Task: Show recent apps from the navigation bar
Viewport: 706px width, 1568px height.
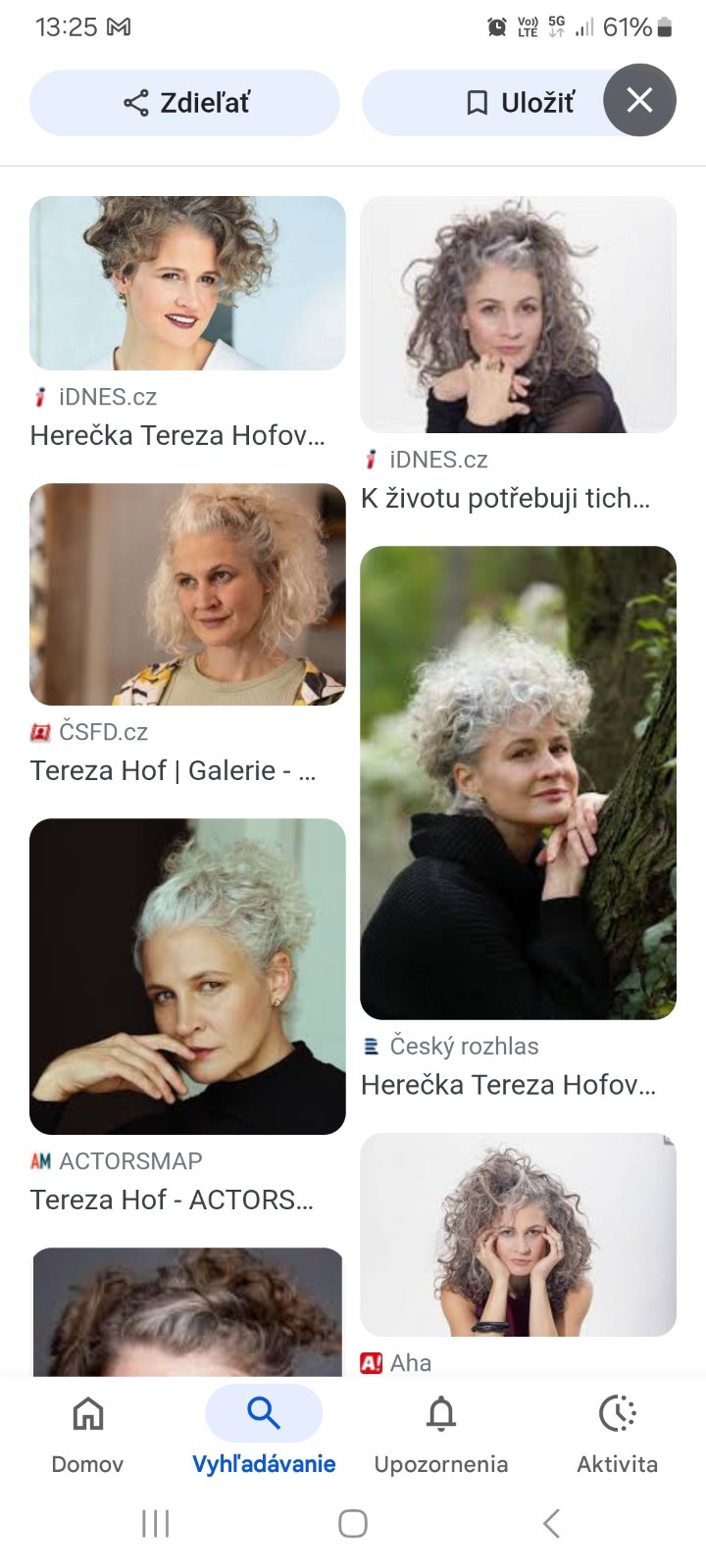Action: [x=156, y=1523]
